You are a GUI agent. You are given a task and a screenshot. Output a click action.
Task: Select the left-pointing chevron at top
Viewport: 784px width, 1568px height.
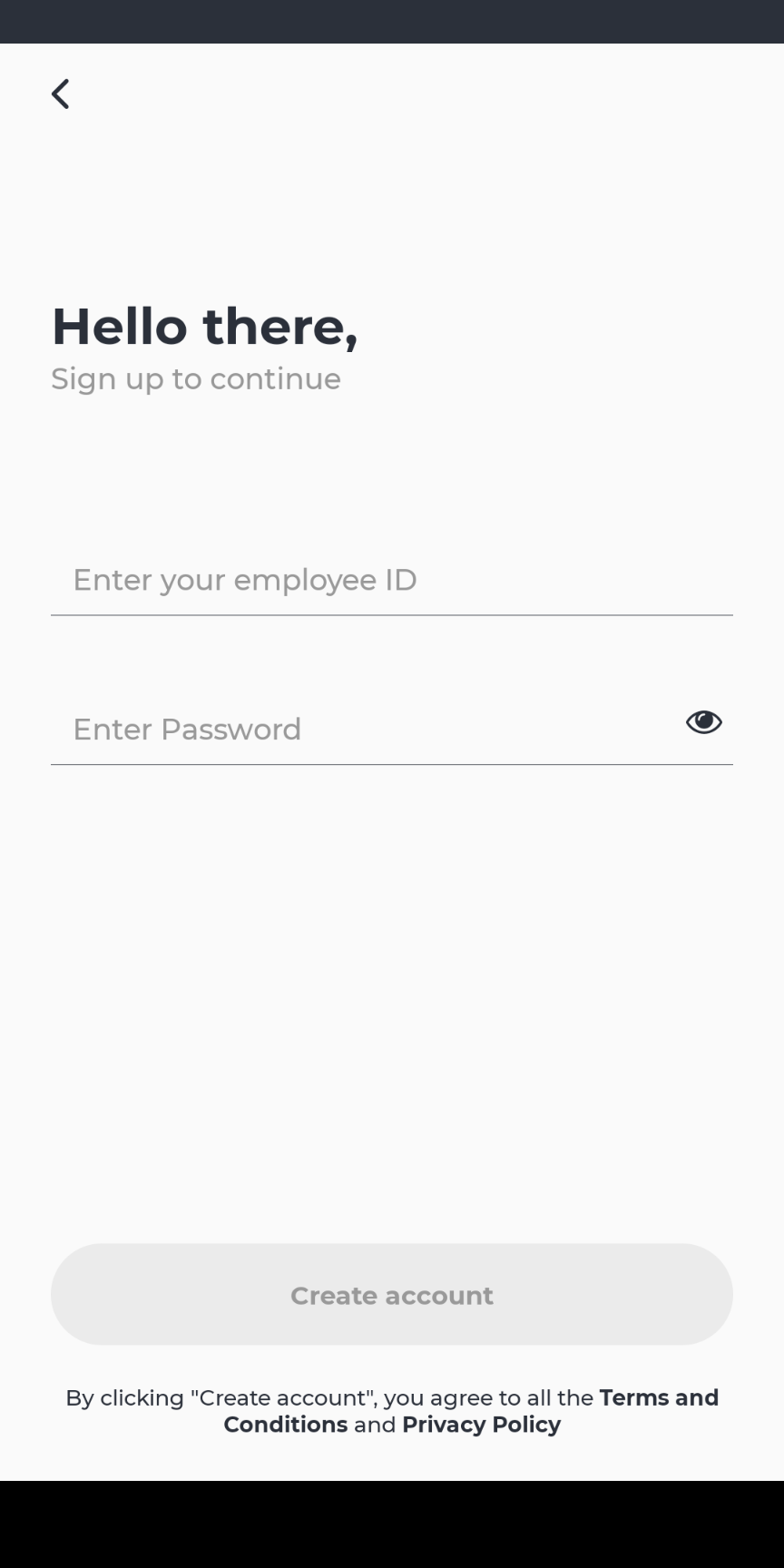[x=61, y=93]
